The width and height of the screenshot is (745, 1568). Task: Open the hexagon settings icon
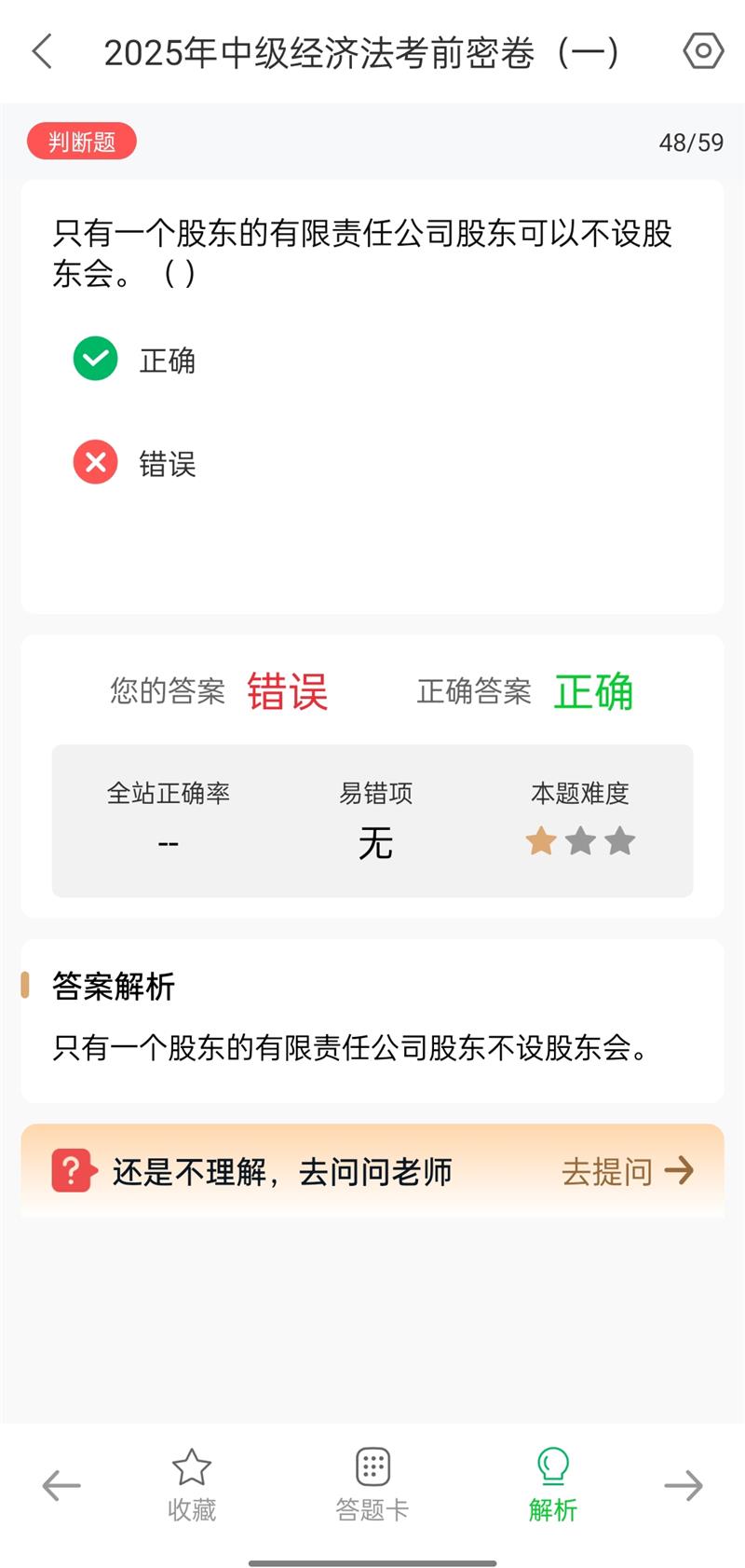703,51
